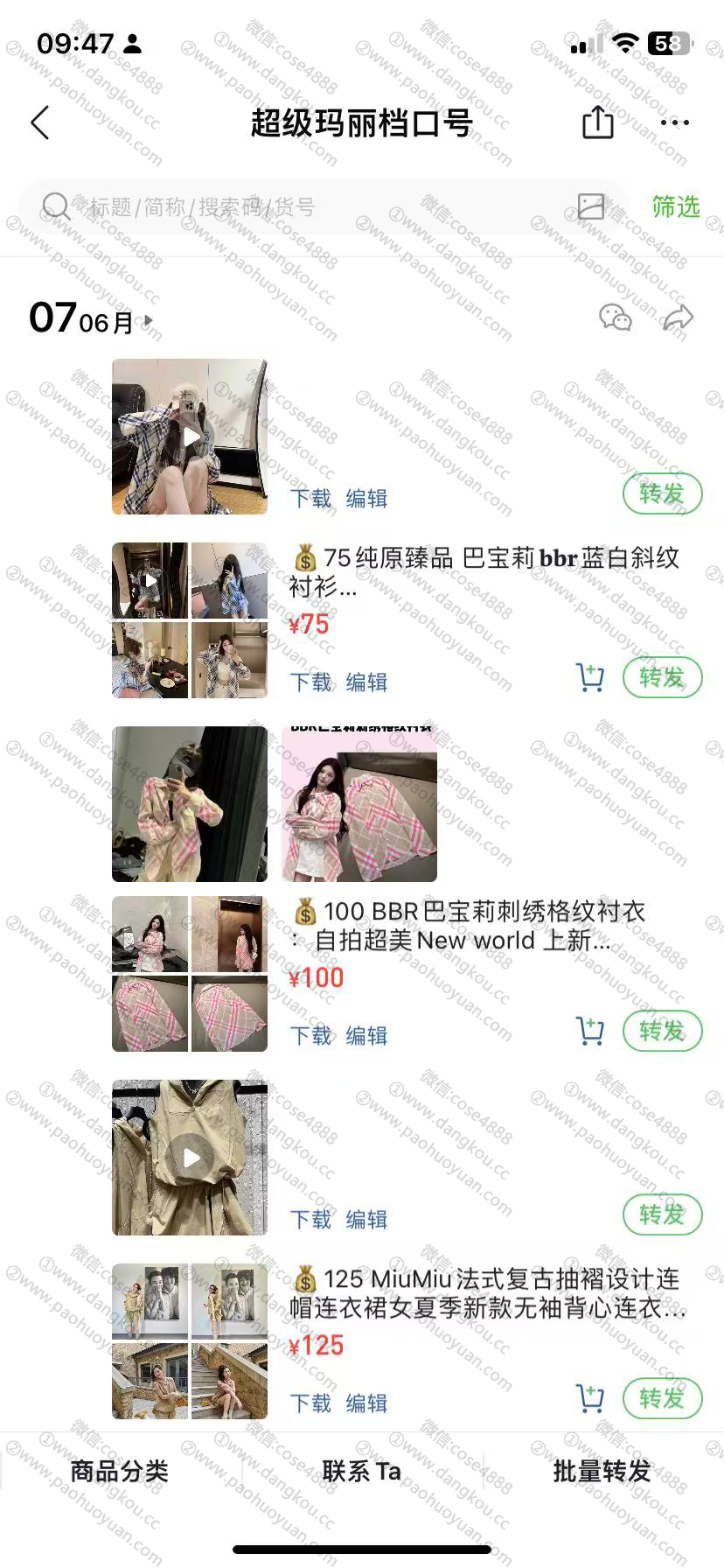Select 联系 Ta to contact seller

click(361, 1471)
